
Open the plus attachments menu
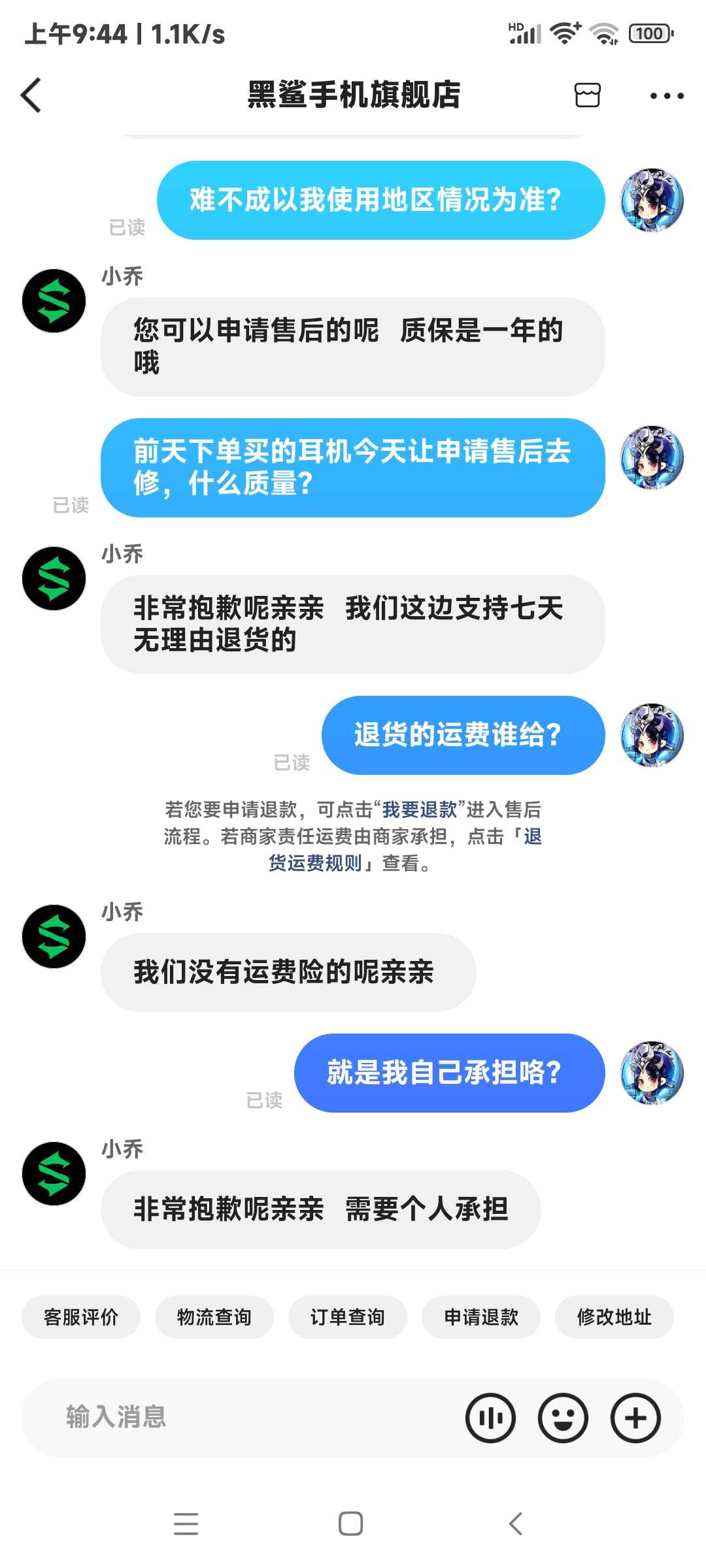635,1418
